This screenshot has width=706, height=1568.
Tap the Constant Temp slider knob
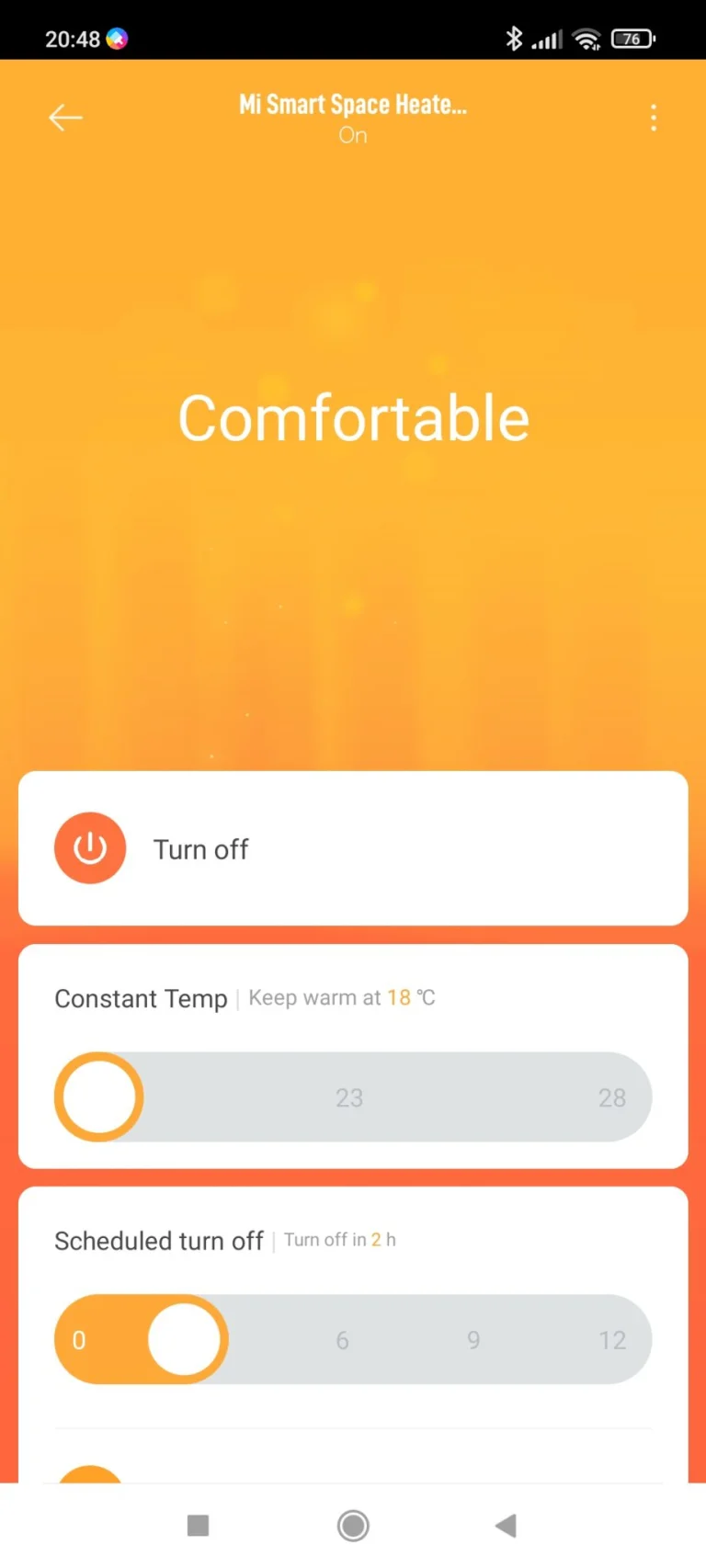98,1096
